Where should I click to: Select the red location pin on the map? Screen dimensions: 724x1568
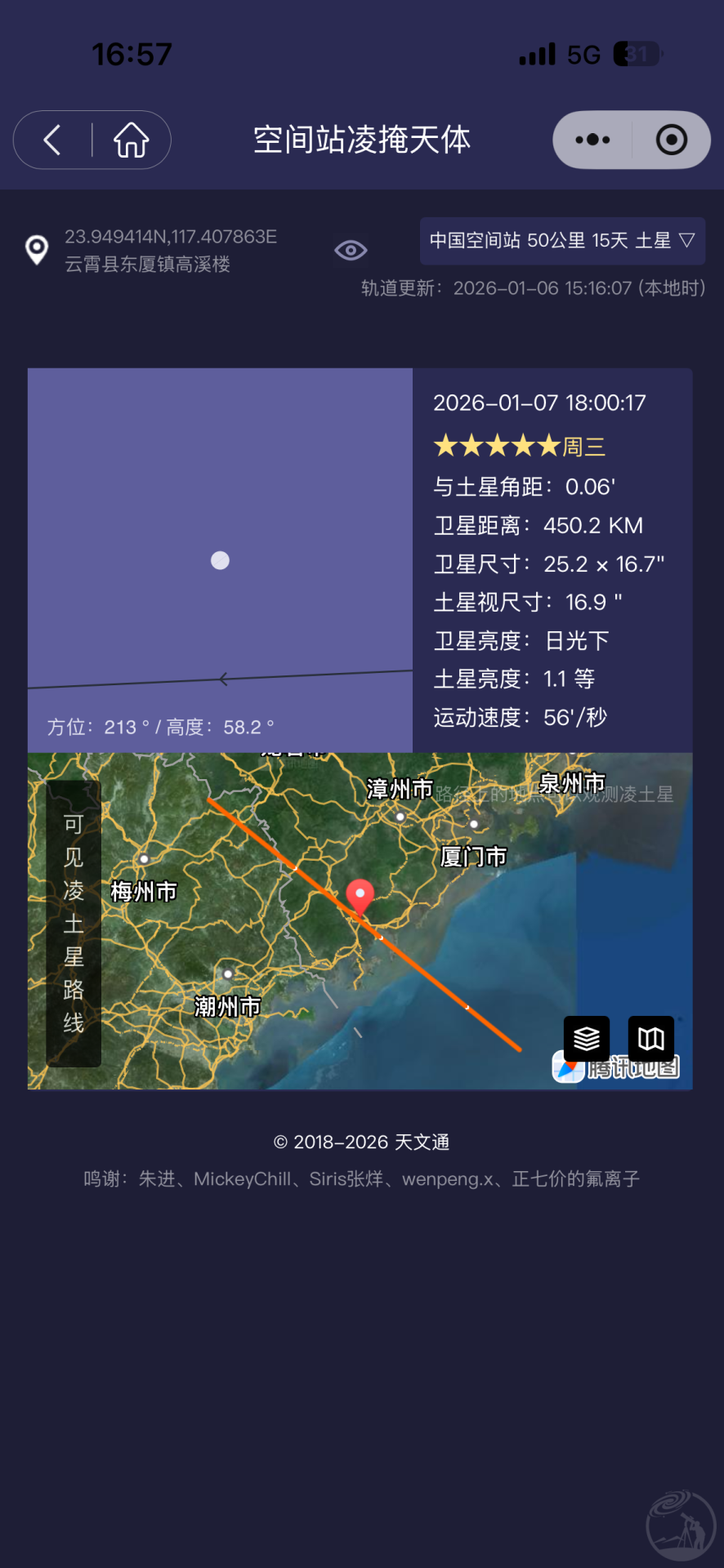click(x=360, y=896)
